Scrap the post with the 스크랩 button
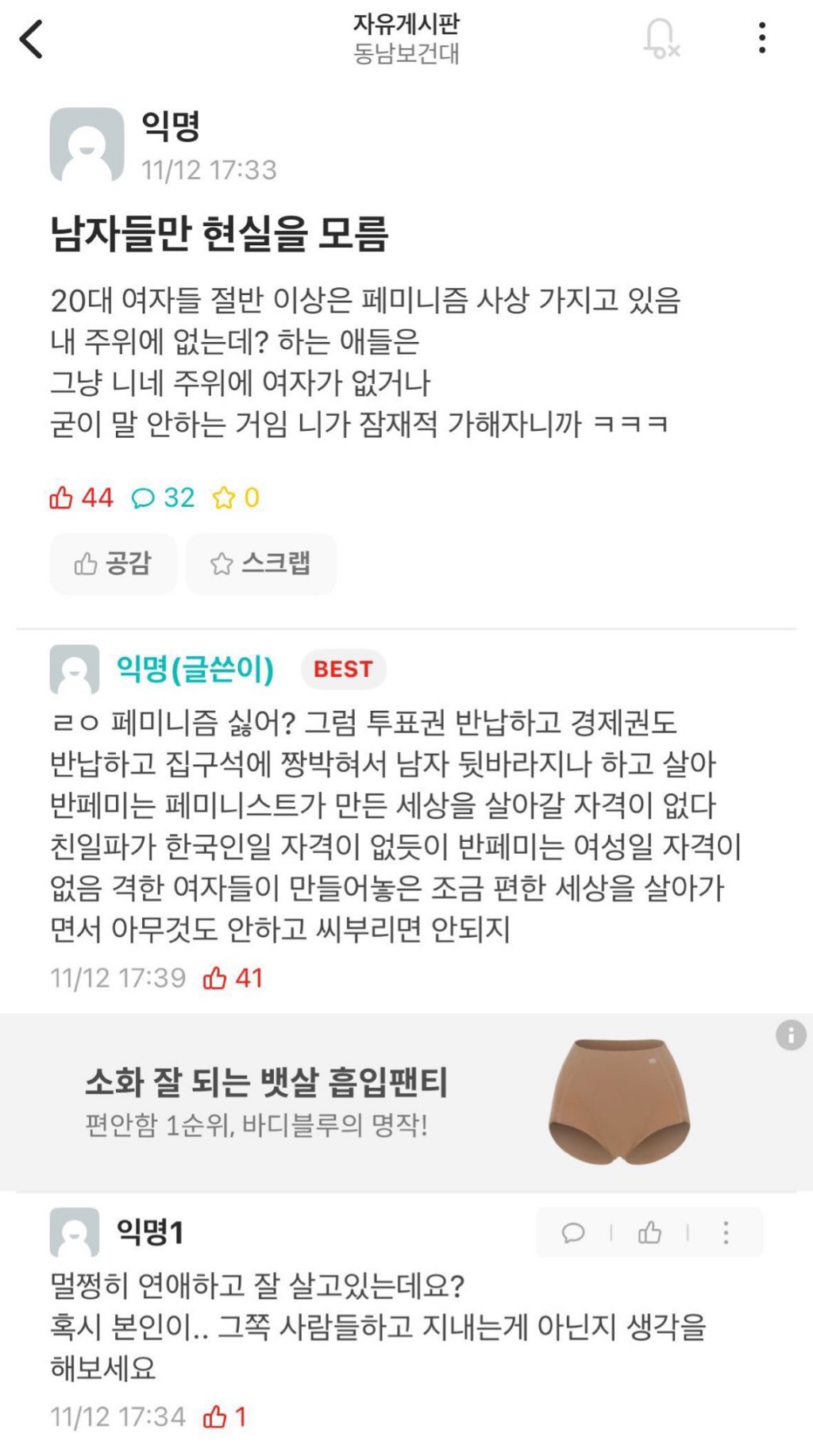 [x=261, y=564]
